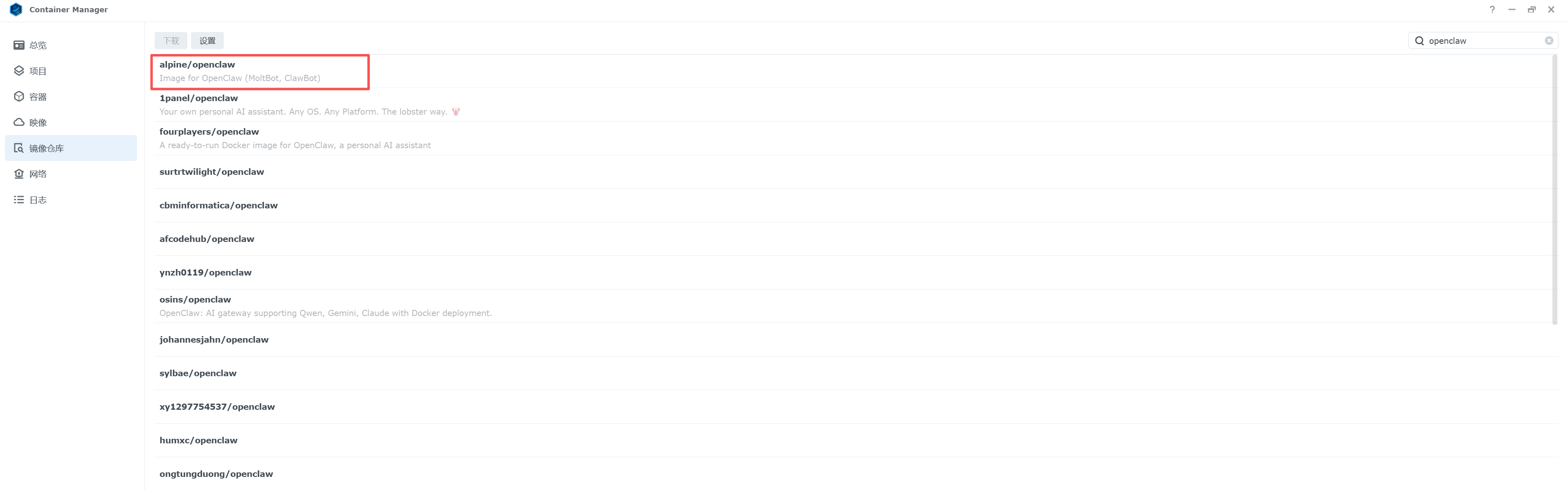This screenshot has height=490, width=1568.
Task: Select the 1panel/openclaw image
Action: pos(198,98)
